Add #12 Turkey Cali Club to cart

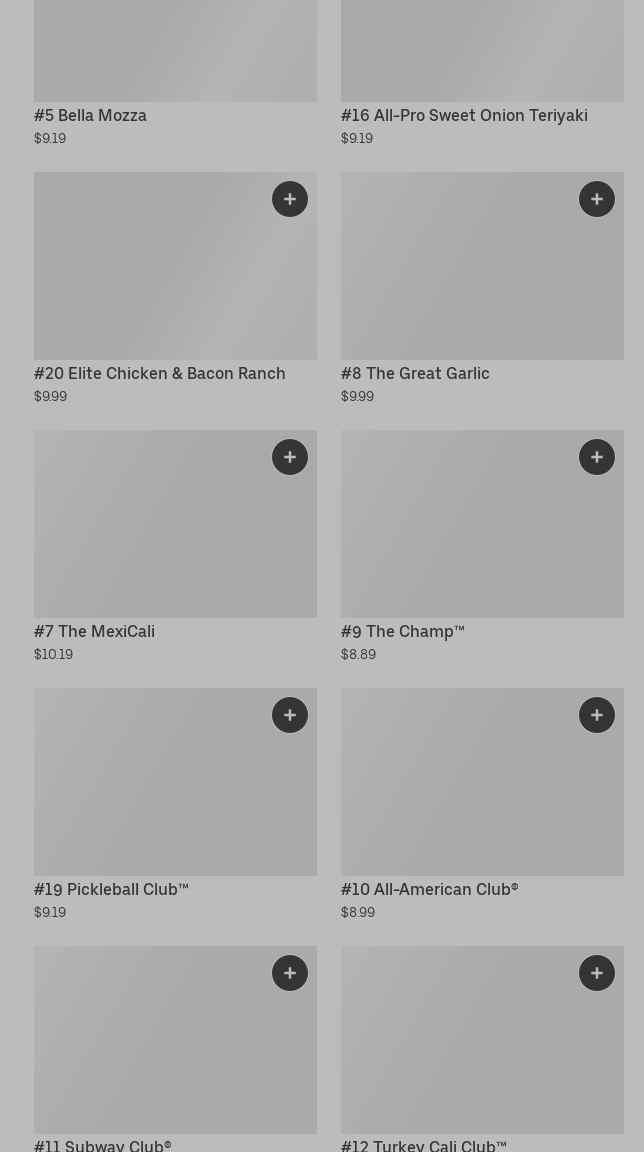(597, 973)
